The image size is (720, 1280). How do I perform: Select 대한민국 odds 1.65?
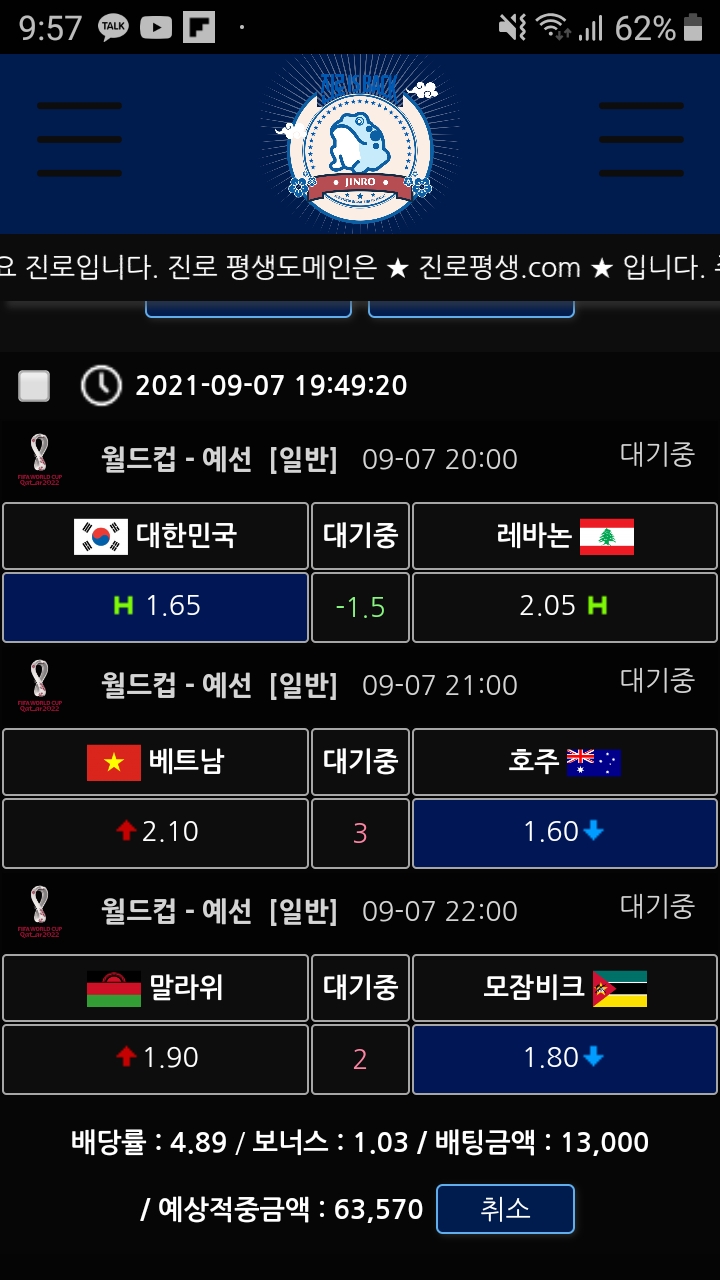coord(155,606)
